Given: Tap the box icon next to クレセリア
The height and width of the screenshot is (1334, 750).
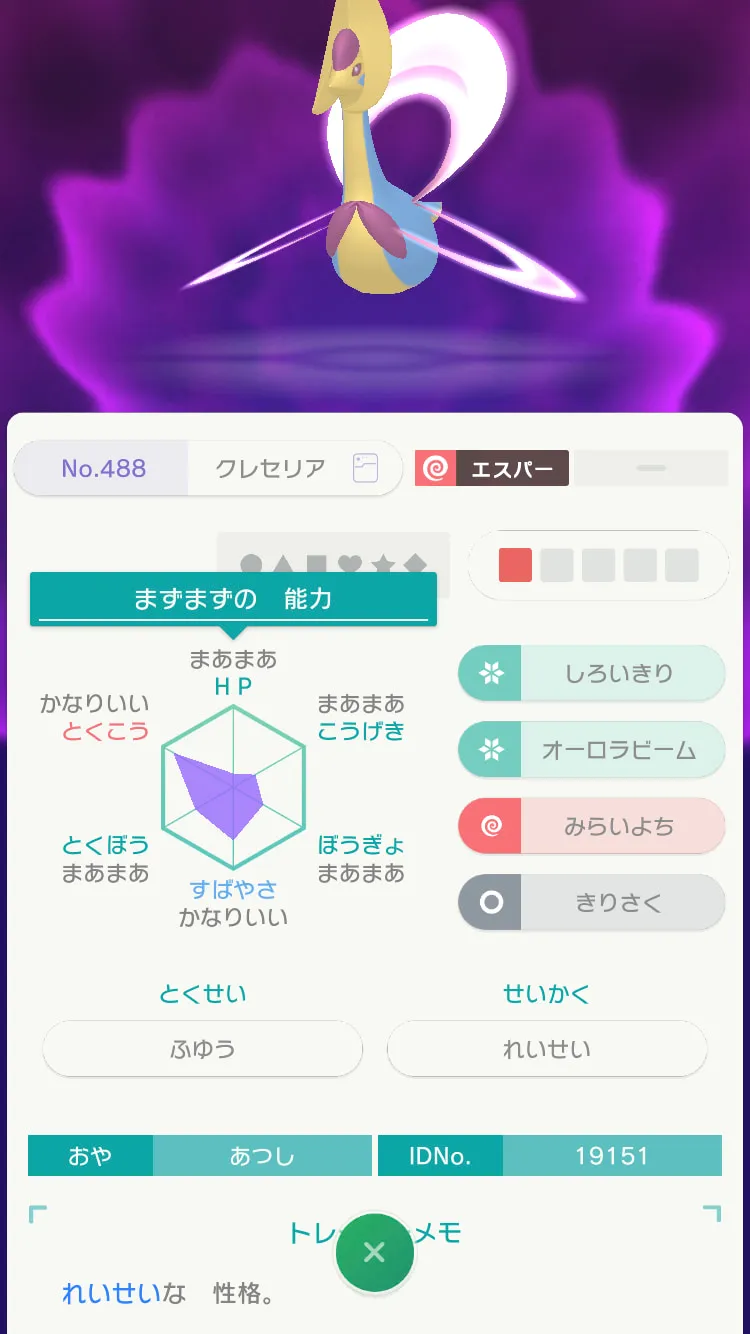Looking at the screenshot, I should [365, 468].
